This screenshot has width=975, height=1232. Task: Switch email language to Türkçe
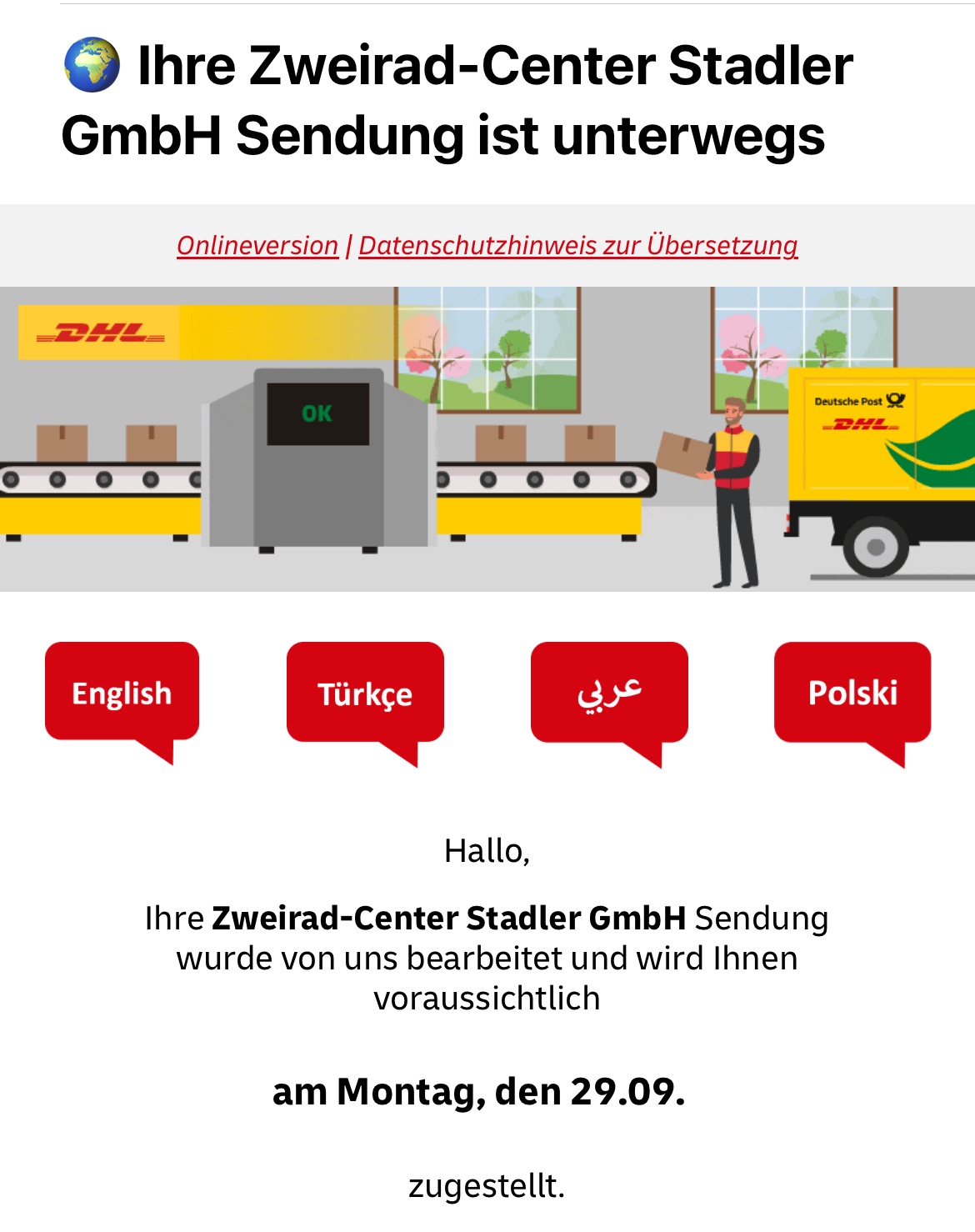click(x=365, y=693)
